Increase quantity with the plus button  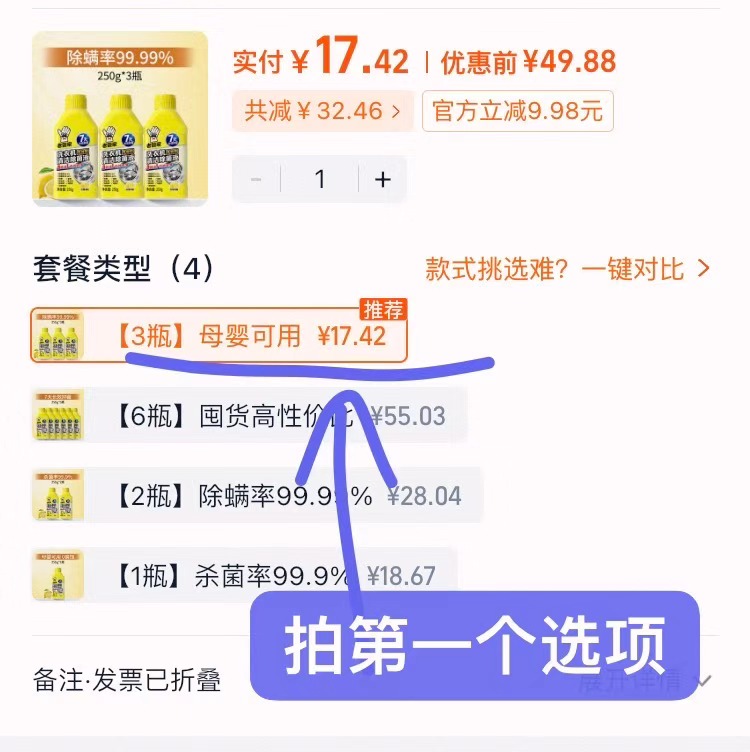[382, 180]
